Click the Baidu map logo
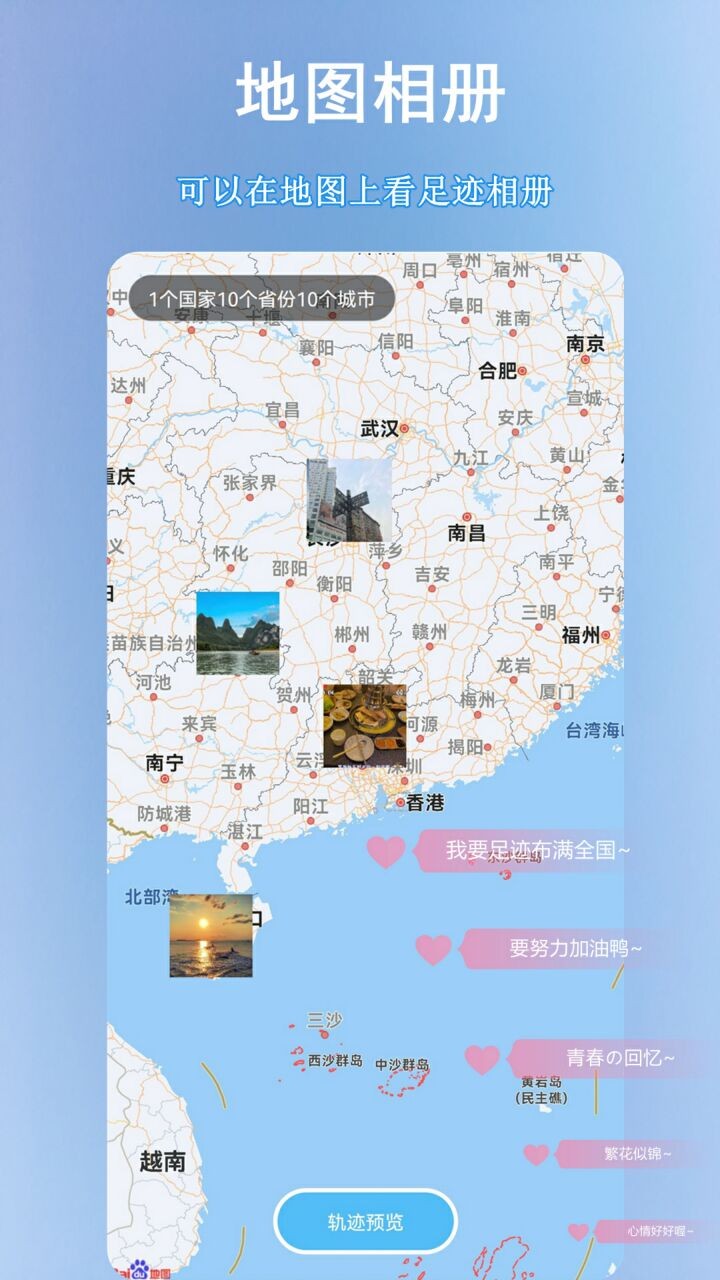The height and width of the screenshot is (1280, 720). click(138, 1267)
